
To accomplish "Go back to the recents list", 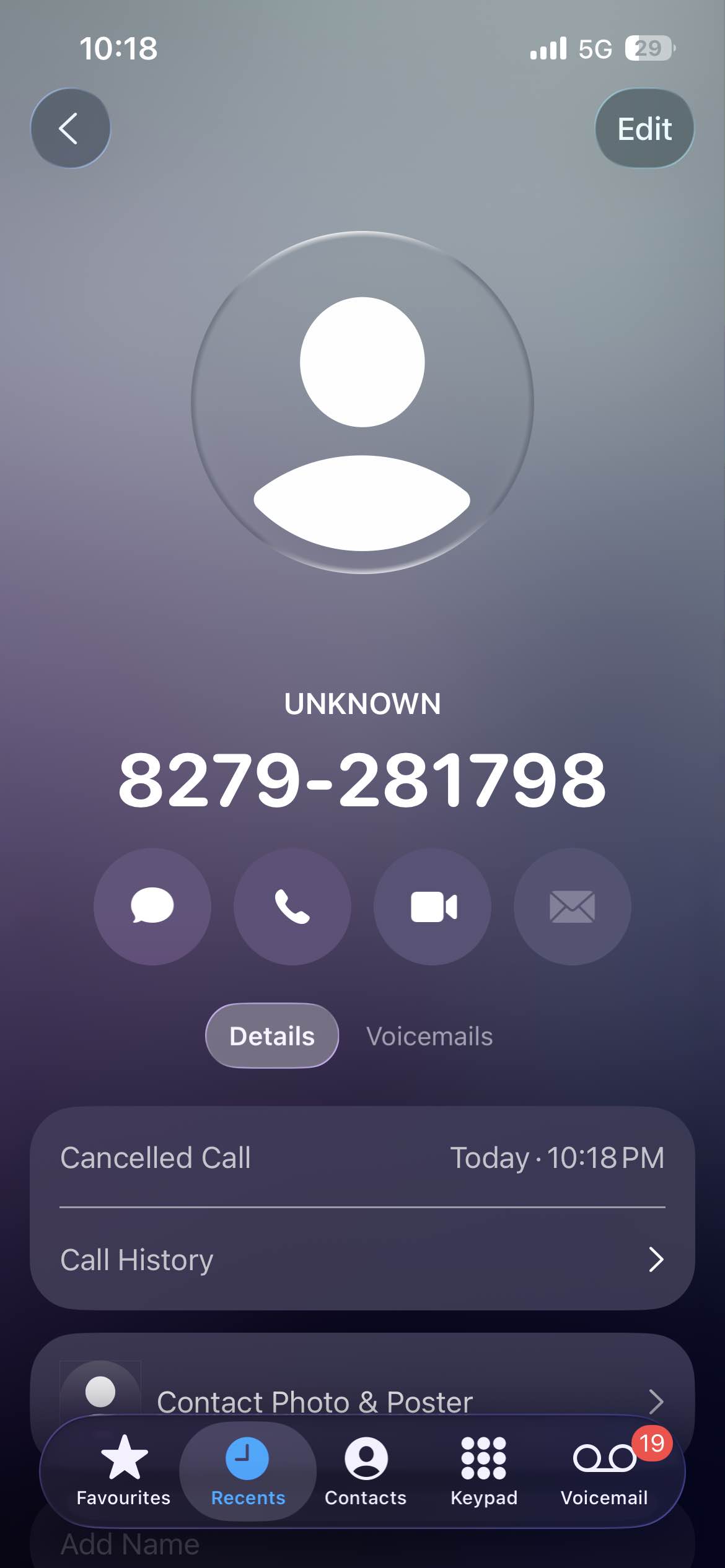I will [70, 128].
